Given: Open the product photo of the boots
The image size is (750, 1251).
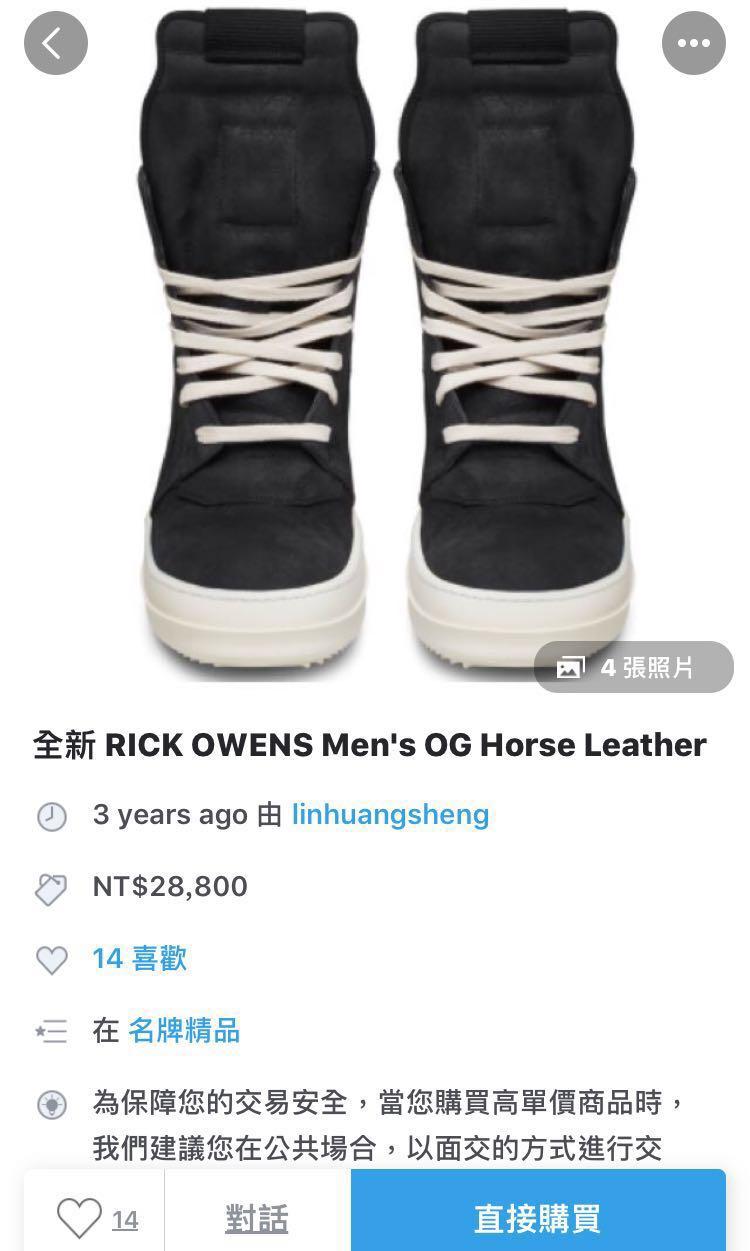Looking at the screenshot, I should 375,340.
